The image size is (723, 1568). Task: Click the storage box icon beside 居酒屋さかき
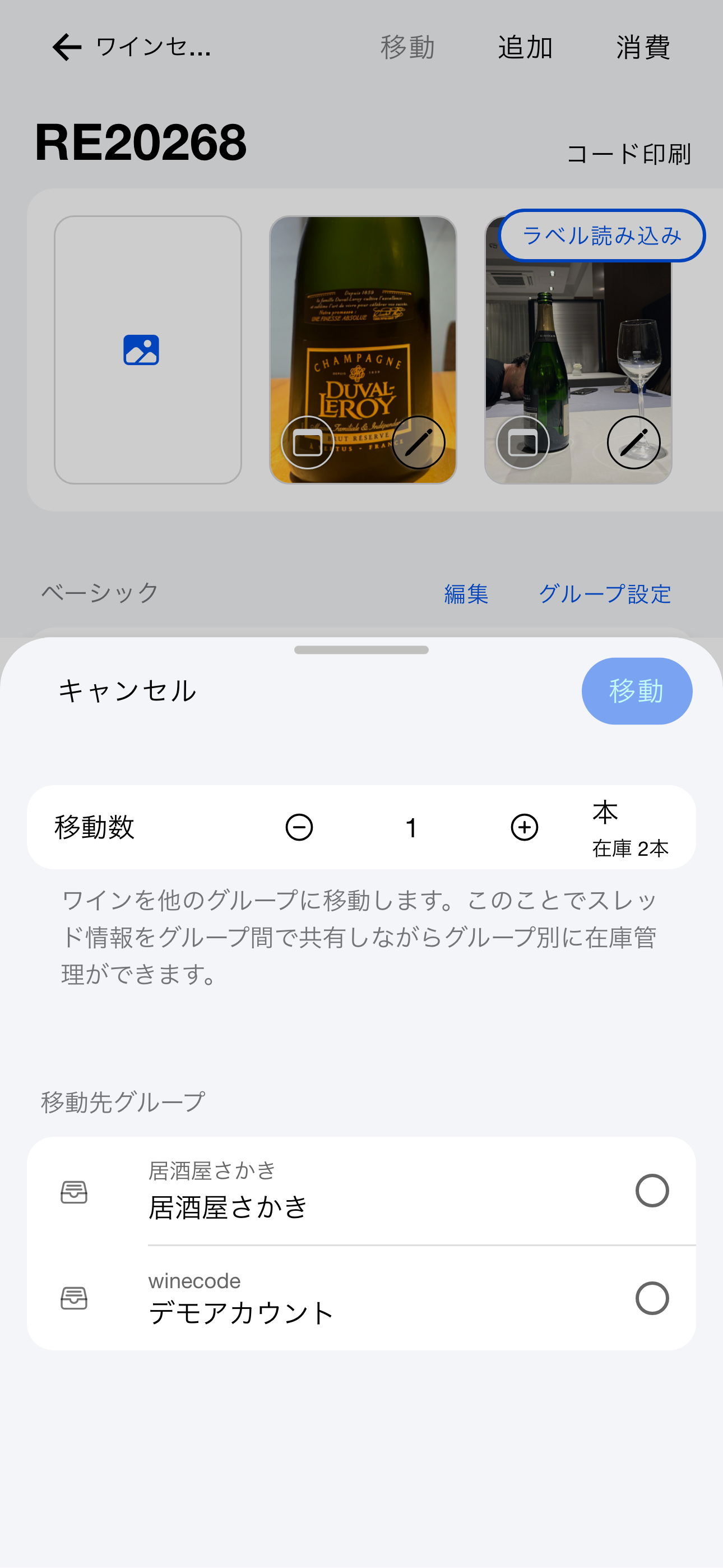coord(73,1191)
